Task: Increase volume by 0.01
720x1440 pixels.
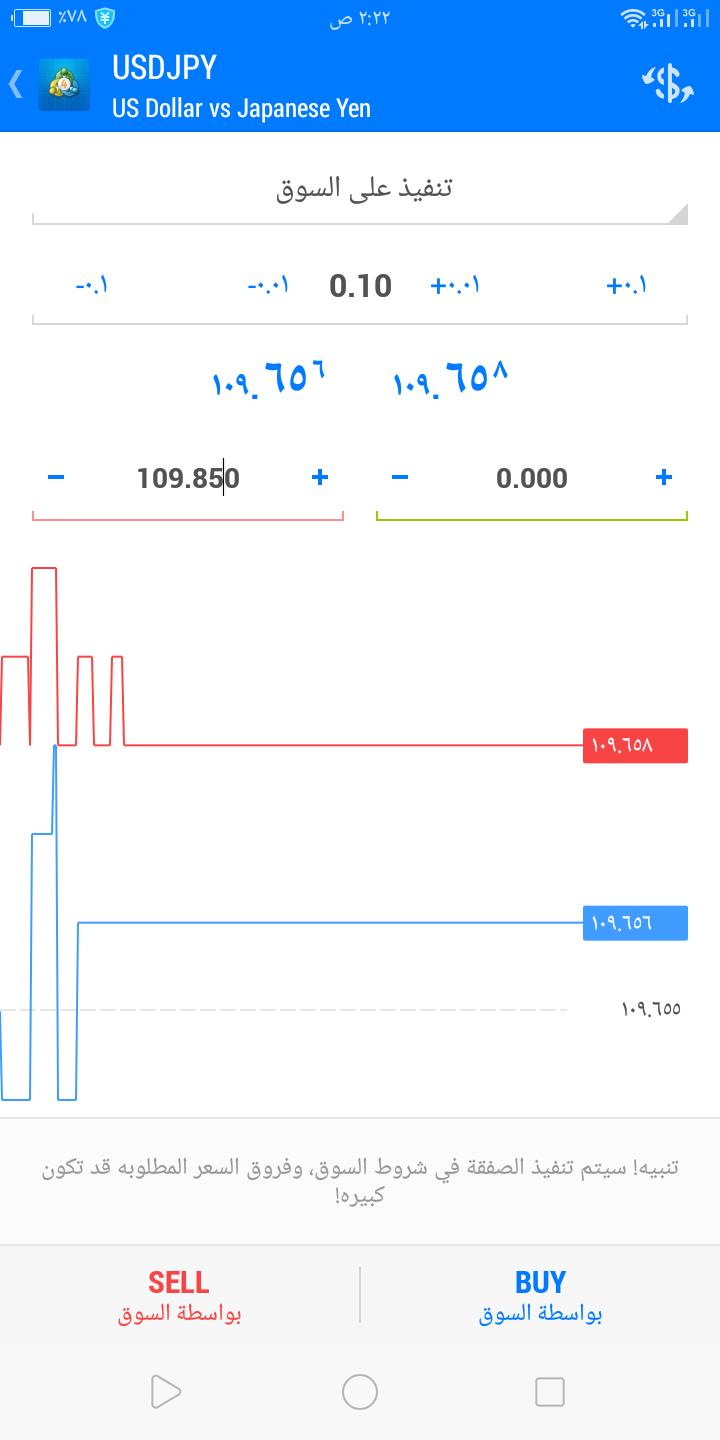Action: (x=455, y=286)
